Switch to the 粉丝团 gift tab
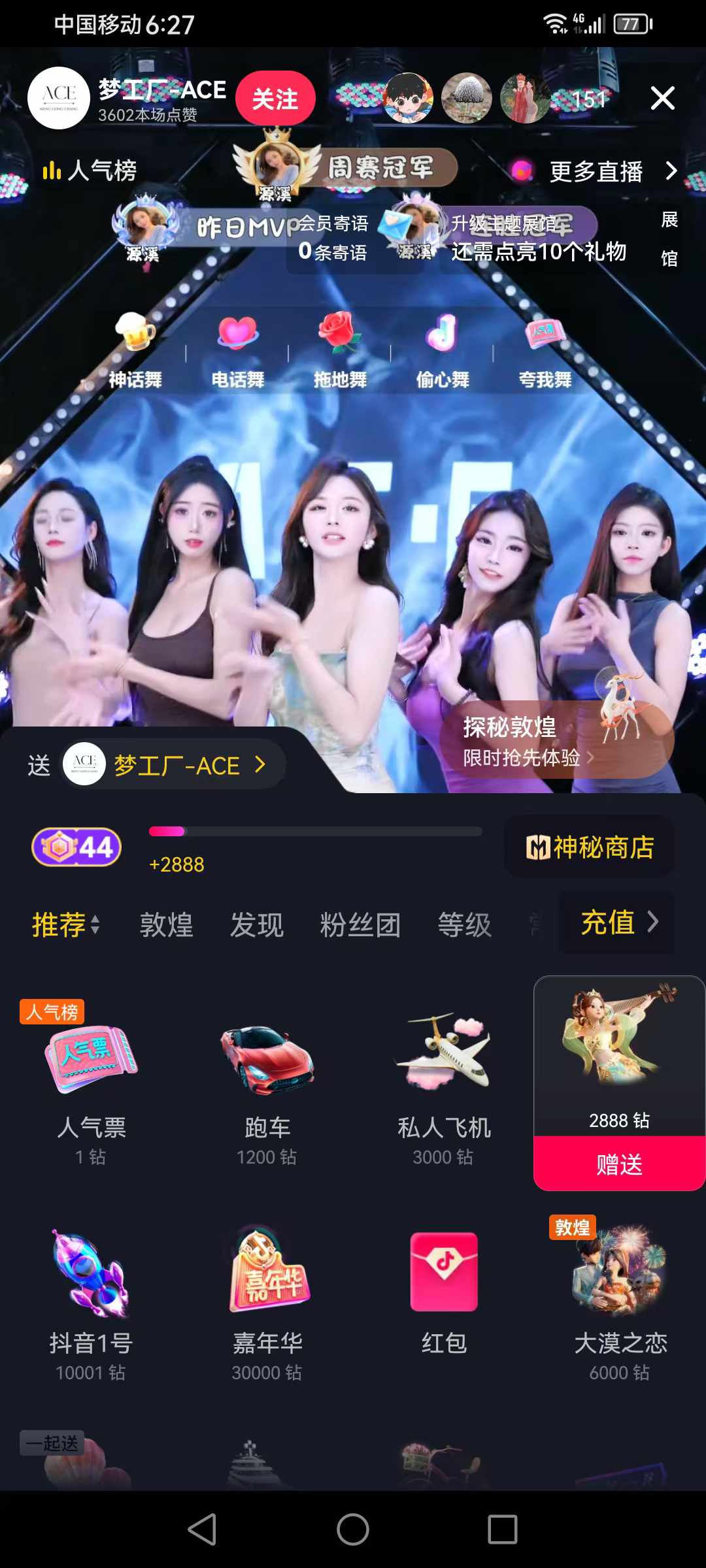 pos(360,924)
